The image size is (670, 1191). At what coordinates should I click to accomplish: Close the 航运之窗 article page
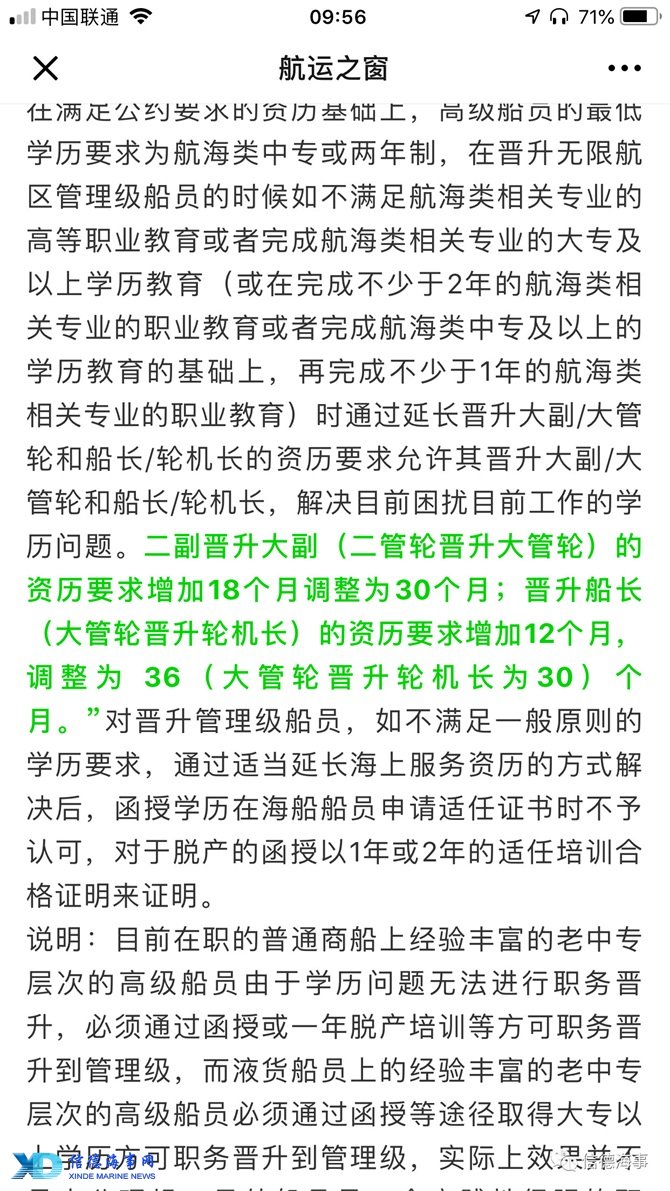45,68
